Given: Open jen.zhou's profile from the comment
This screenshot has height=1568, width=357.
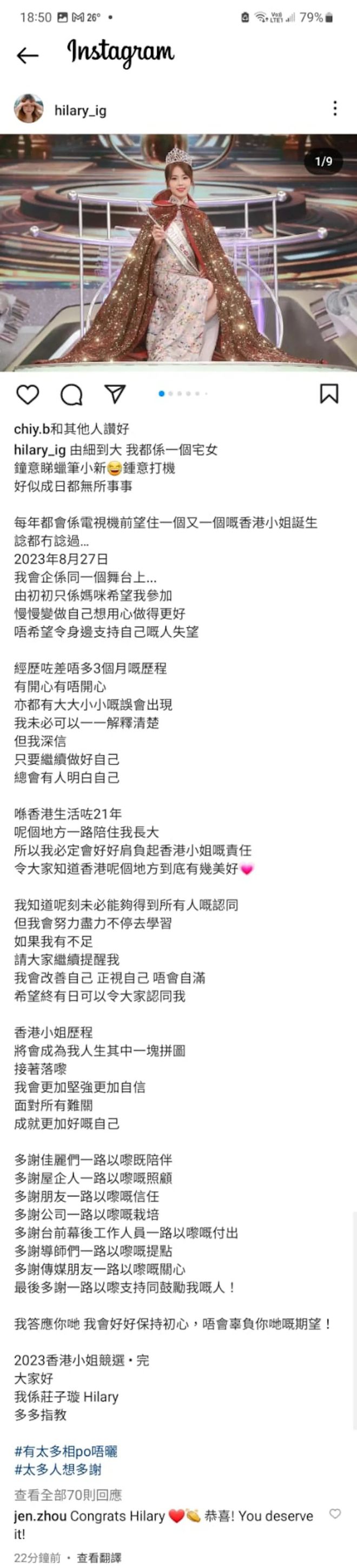Looking at the screenshot, I should [x=40, y=1515].
